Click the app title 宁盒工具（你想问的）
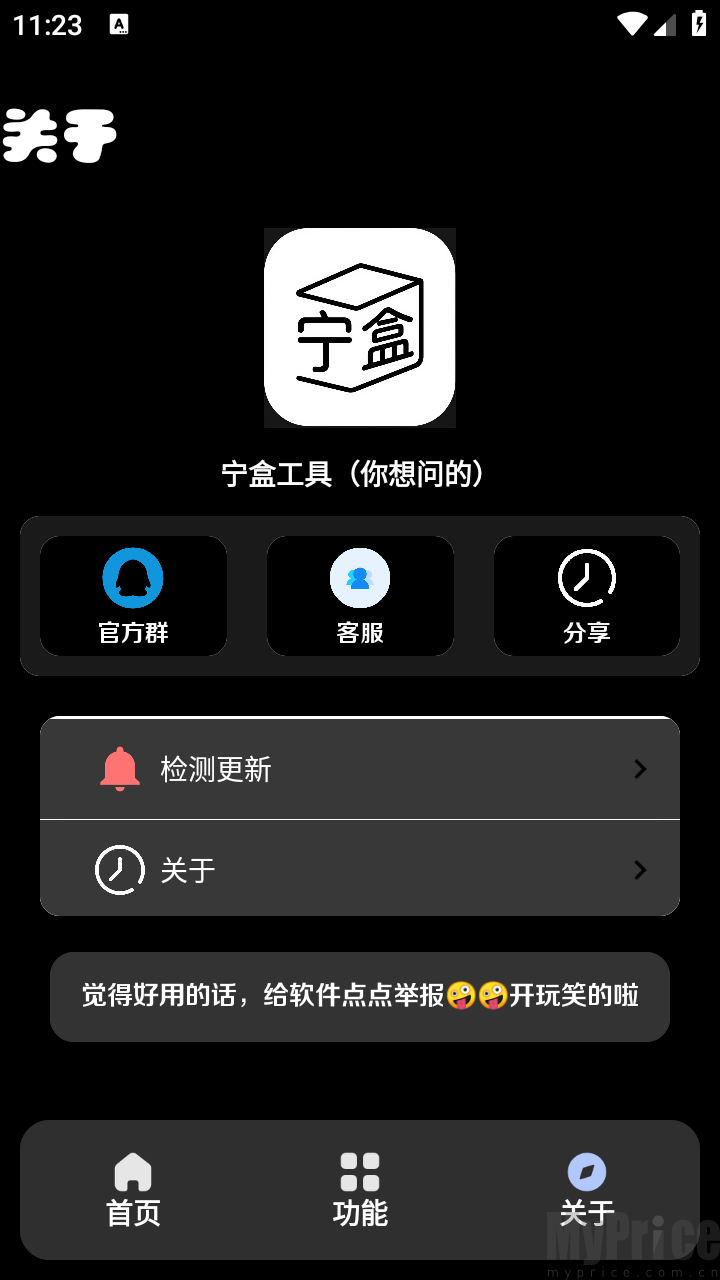 point(360,473)
